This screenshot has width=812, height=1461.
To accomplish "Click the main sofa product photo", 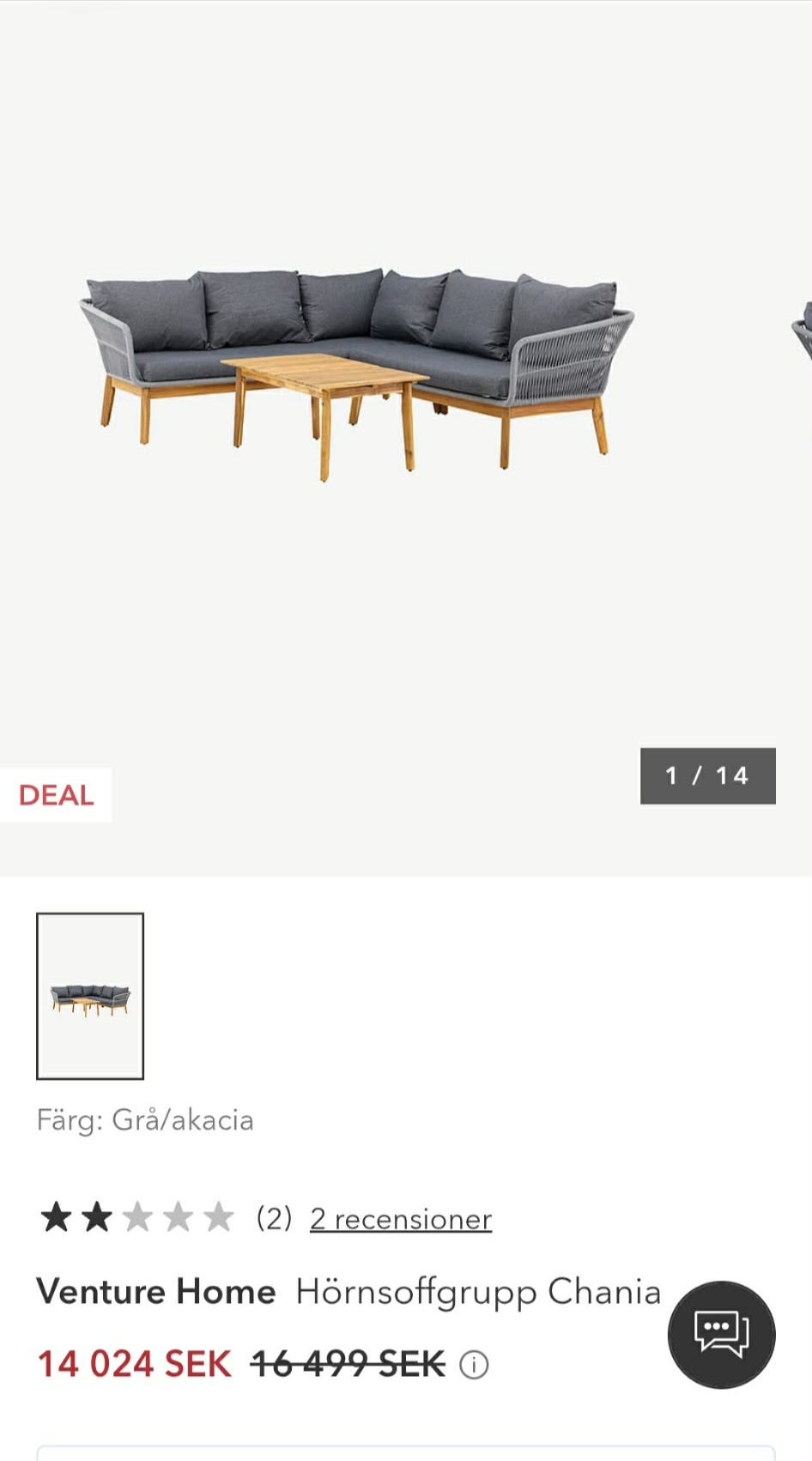I will (x=352, y=369).
